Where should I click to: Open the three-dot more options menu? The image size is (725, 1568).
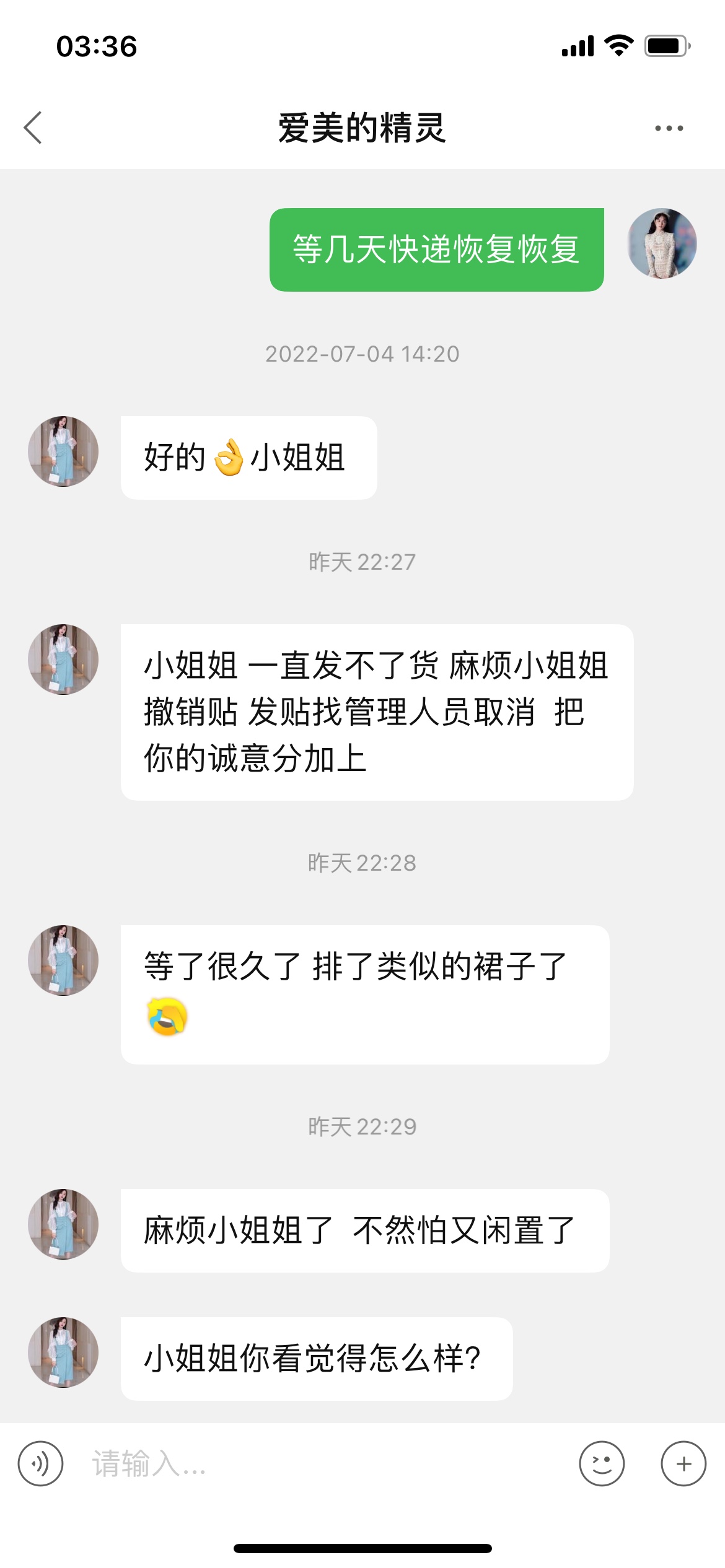(x=669, y=128)
